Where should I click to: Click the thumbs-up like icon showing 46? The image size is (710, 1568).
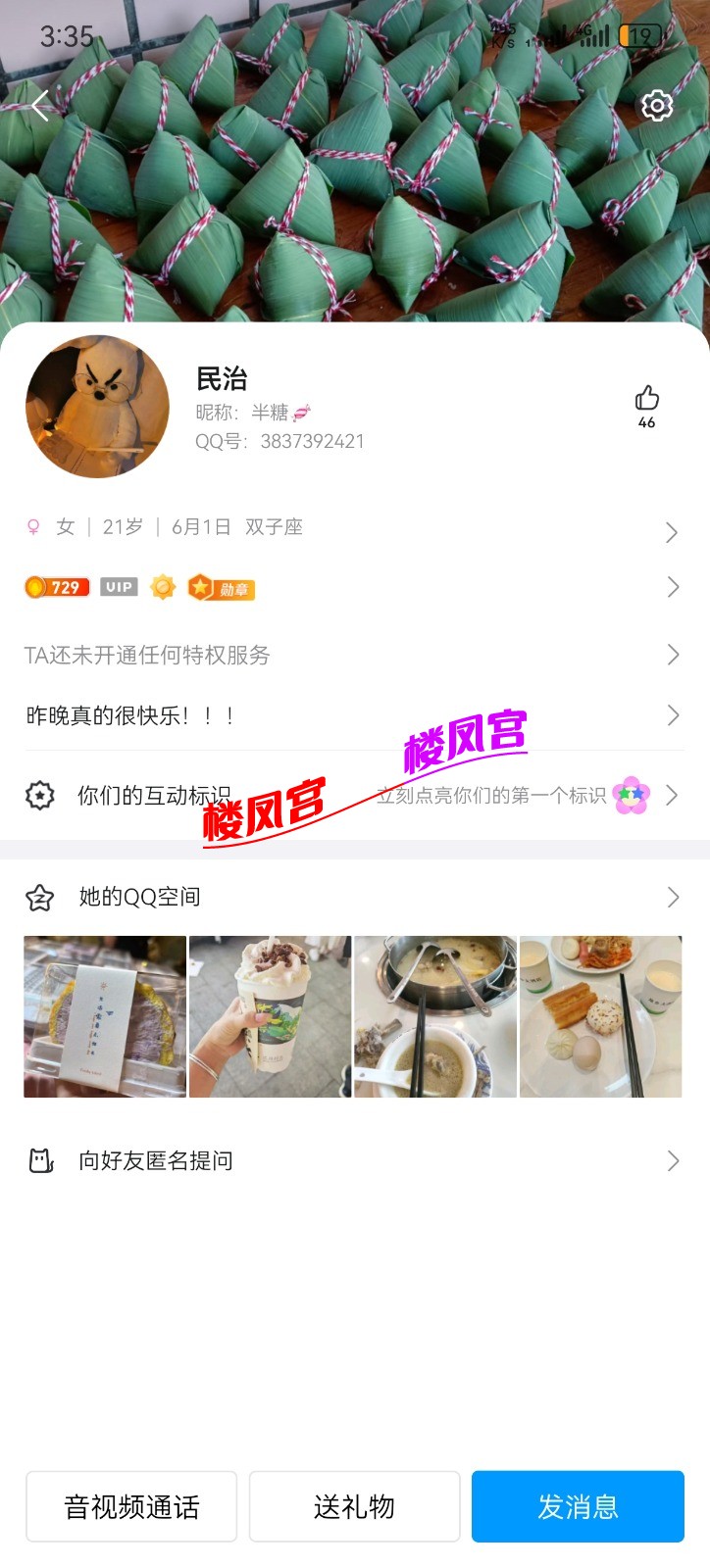[646, 398]
